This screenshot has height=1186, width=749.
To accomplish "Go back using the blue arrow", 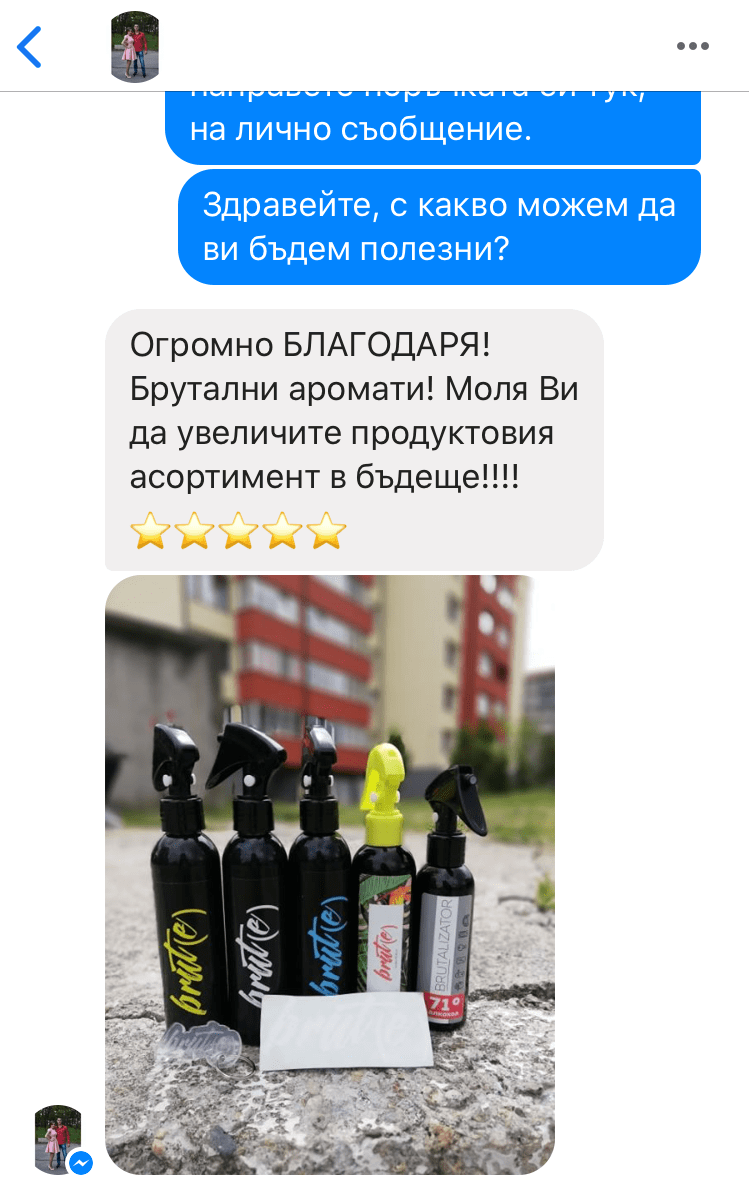I will pos(30,46).
